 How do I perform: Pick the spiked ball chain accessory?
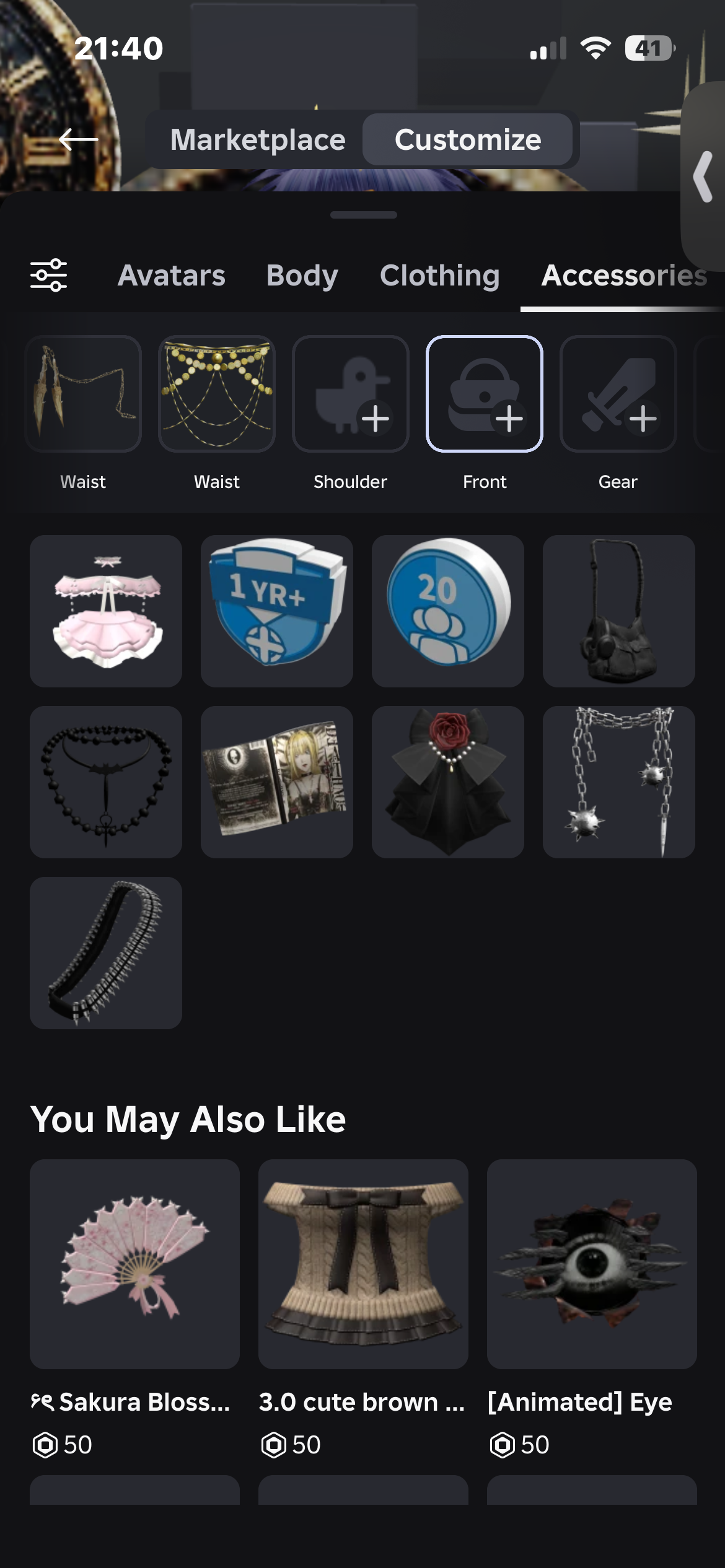(x=618, y=782)
